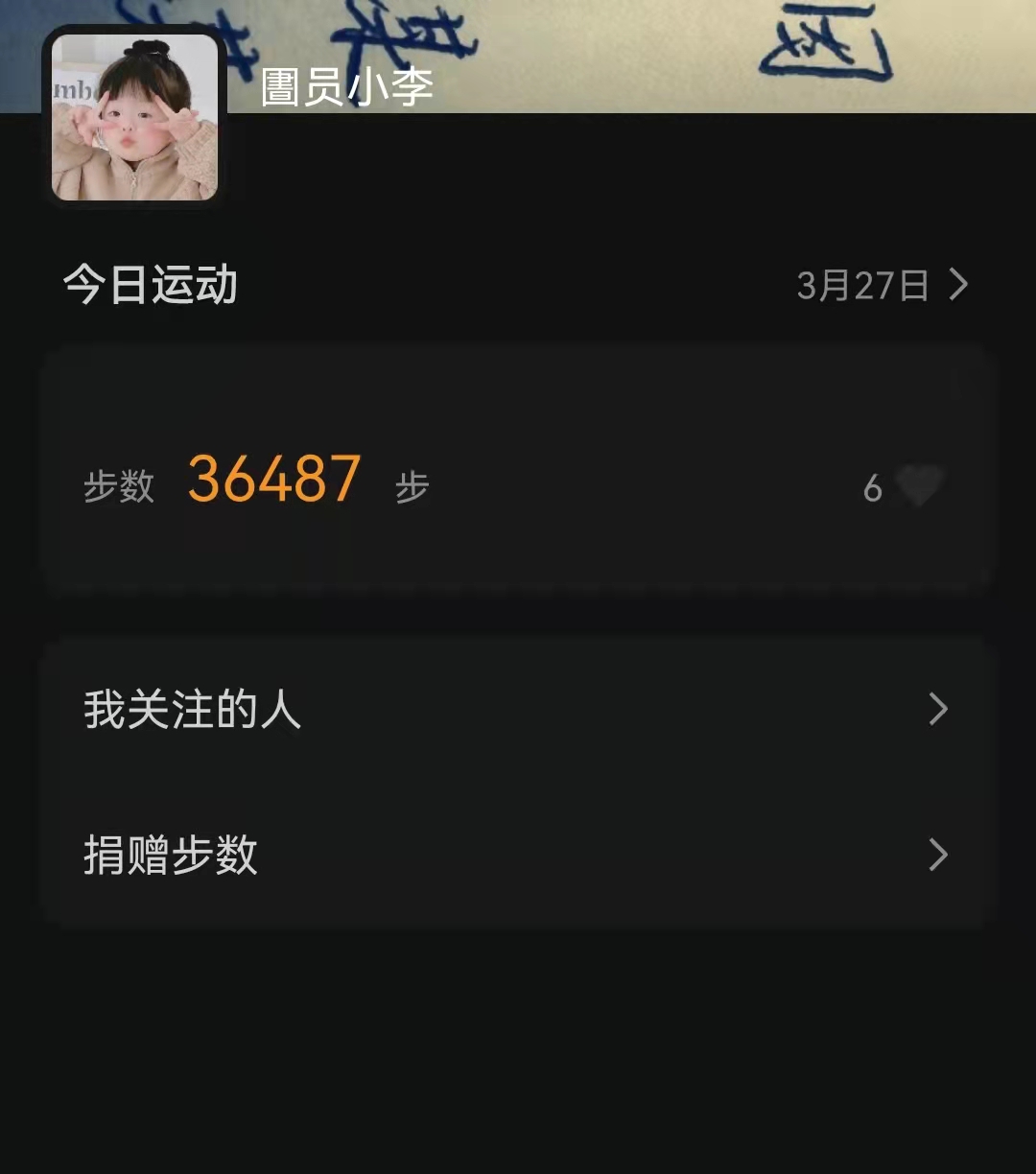Like today's steps with the heart icon

click(x=919, y=487)
